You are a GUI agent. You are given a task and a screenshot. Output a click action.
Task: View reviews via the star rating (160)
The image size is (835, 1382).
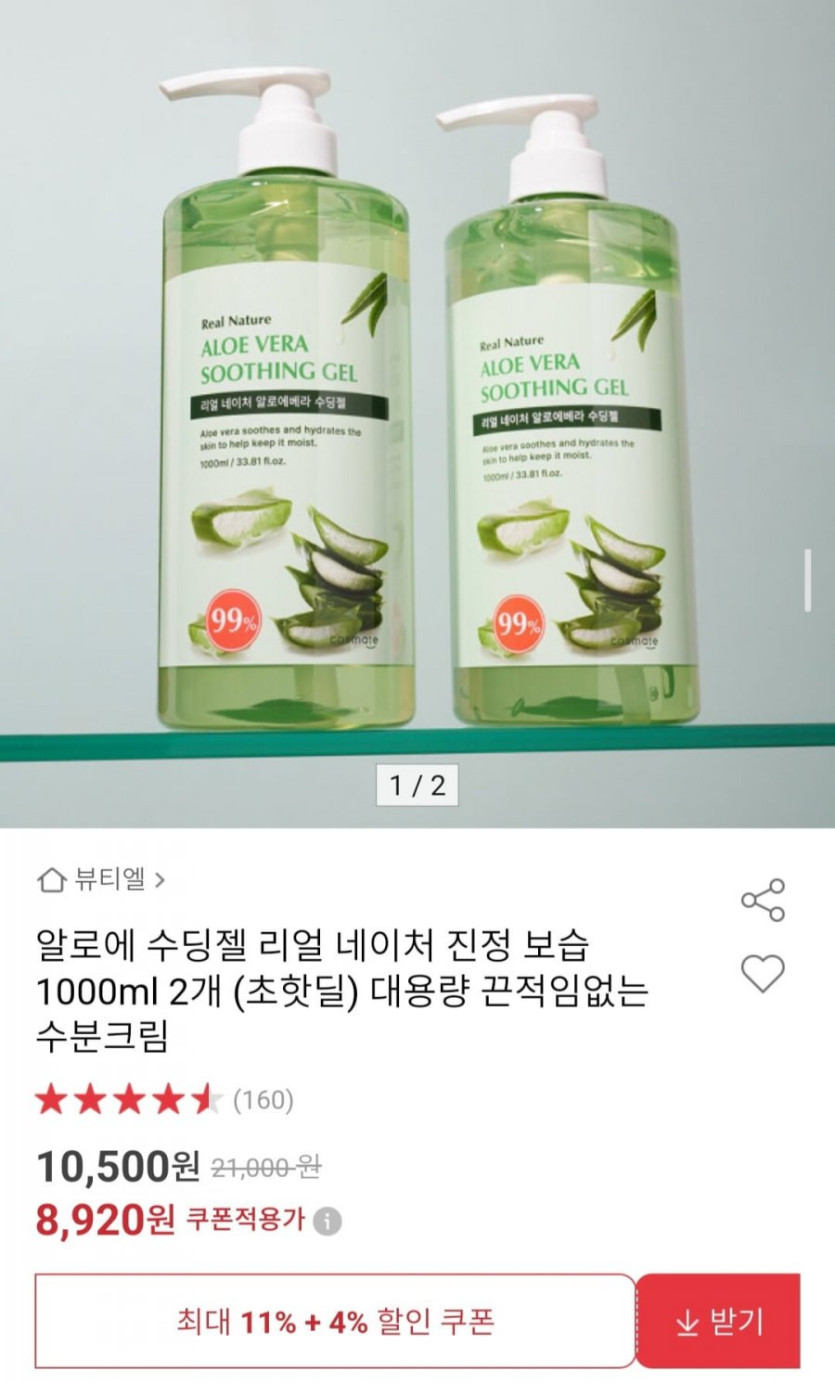pos(165,1101)
